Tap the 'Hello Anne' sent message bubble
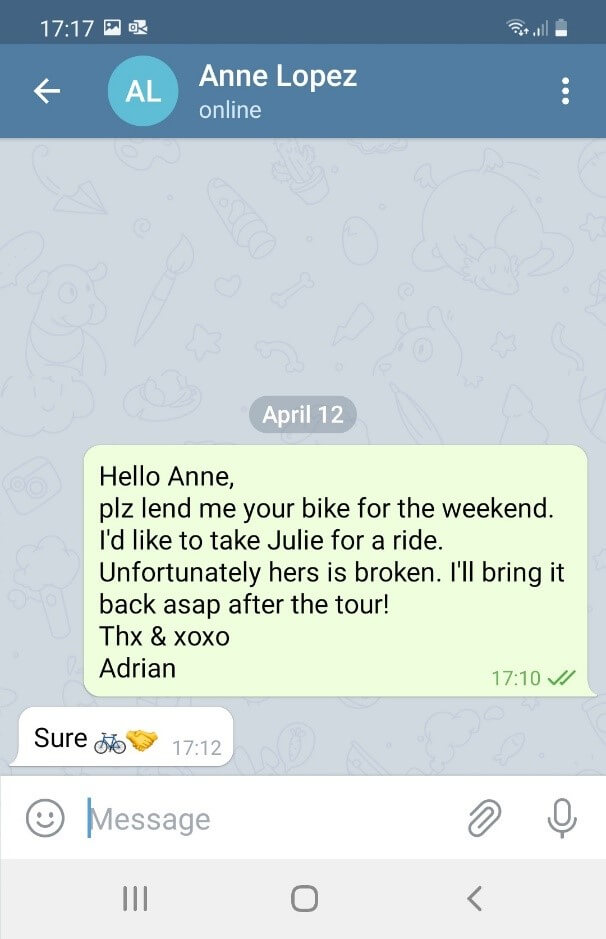The width and height of the screenshot is (606, 939). [335, 570]
